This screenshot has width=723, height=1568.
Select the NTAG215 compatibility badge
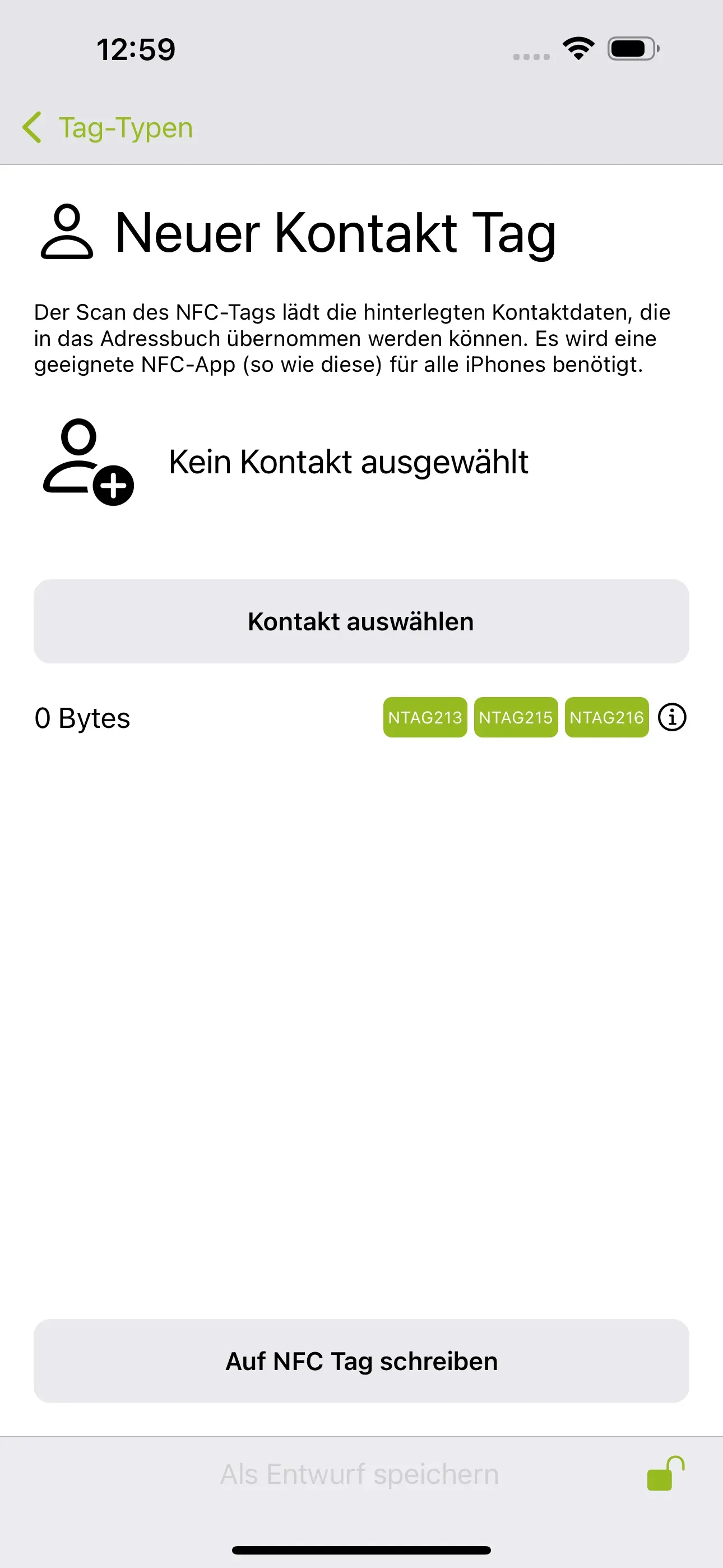click(516, 717)
